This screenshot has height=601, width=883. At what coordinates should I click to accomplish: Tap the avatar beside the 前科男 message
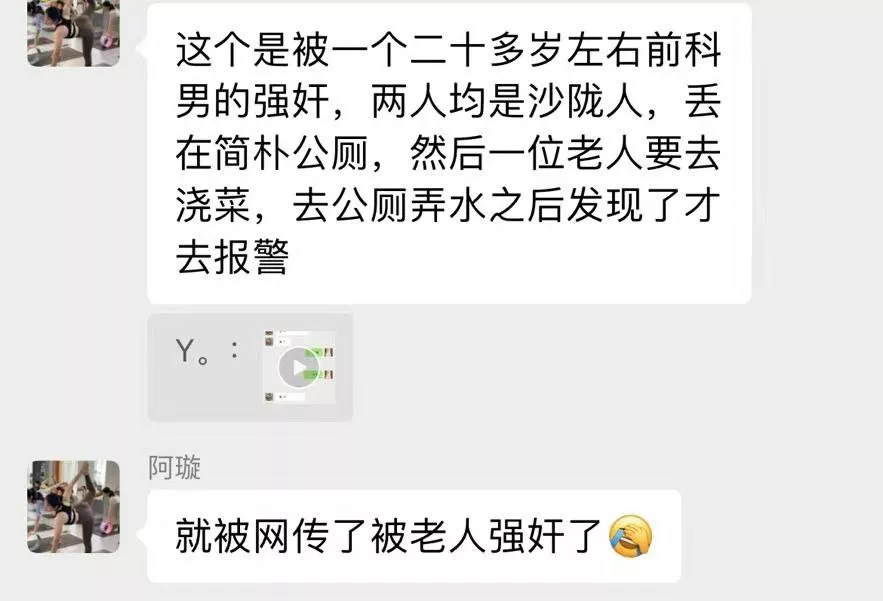(x=73, y=32)
